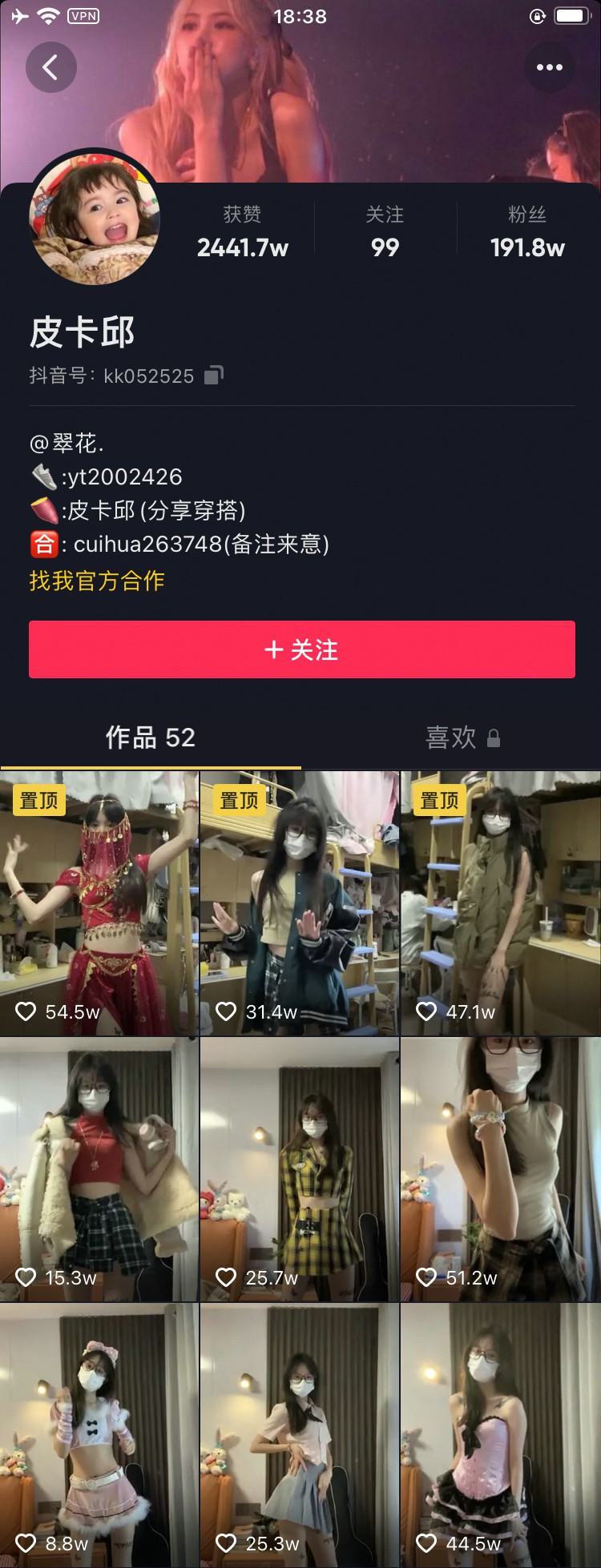
Task: Play the video with 25.7w likes
Action: tap(299, 1169)
